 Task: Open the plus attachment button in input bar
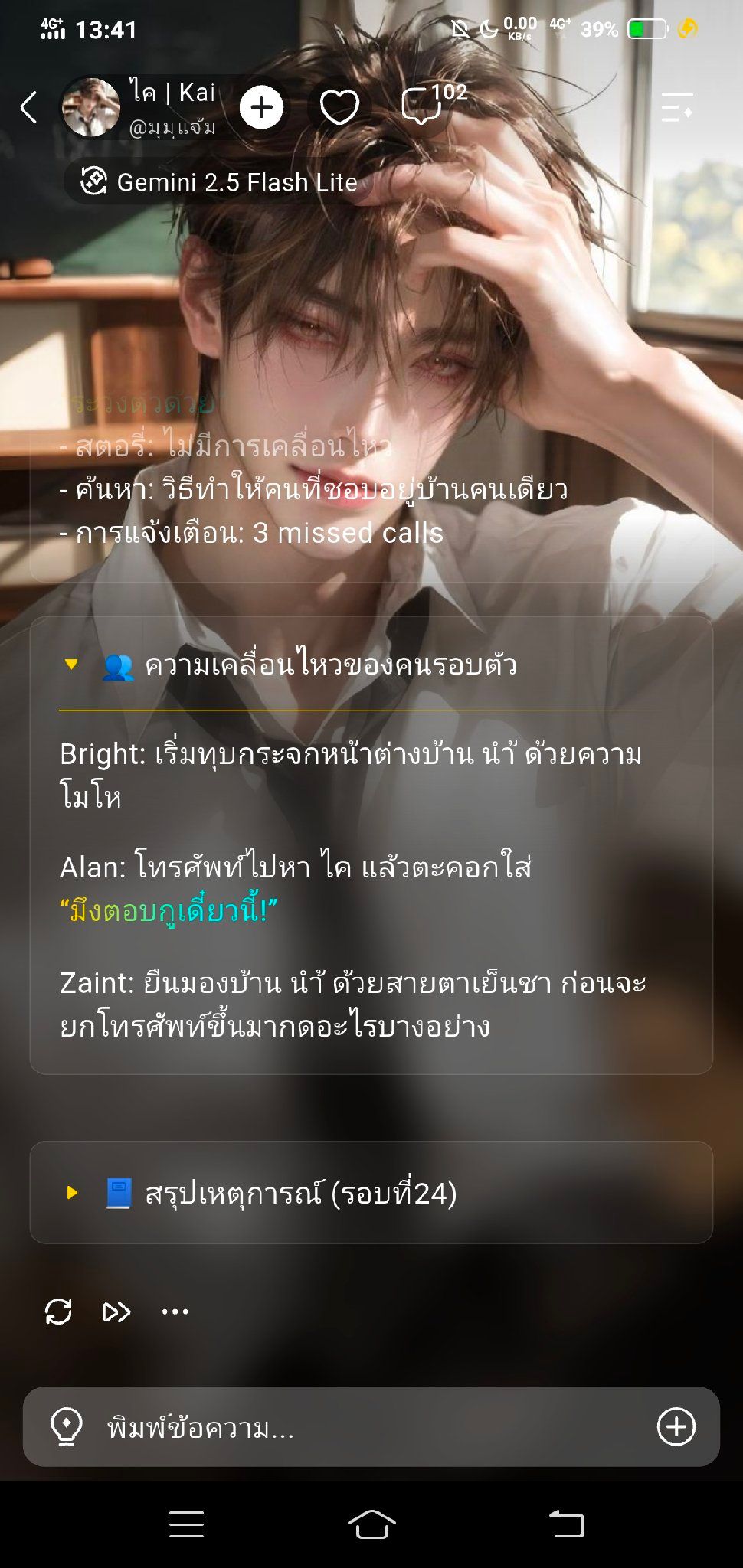[676, 1426]
